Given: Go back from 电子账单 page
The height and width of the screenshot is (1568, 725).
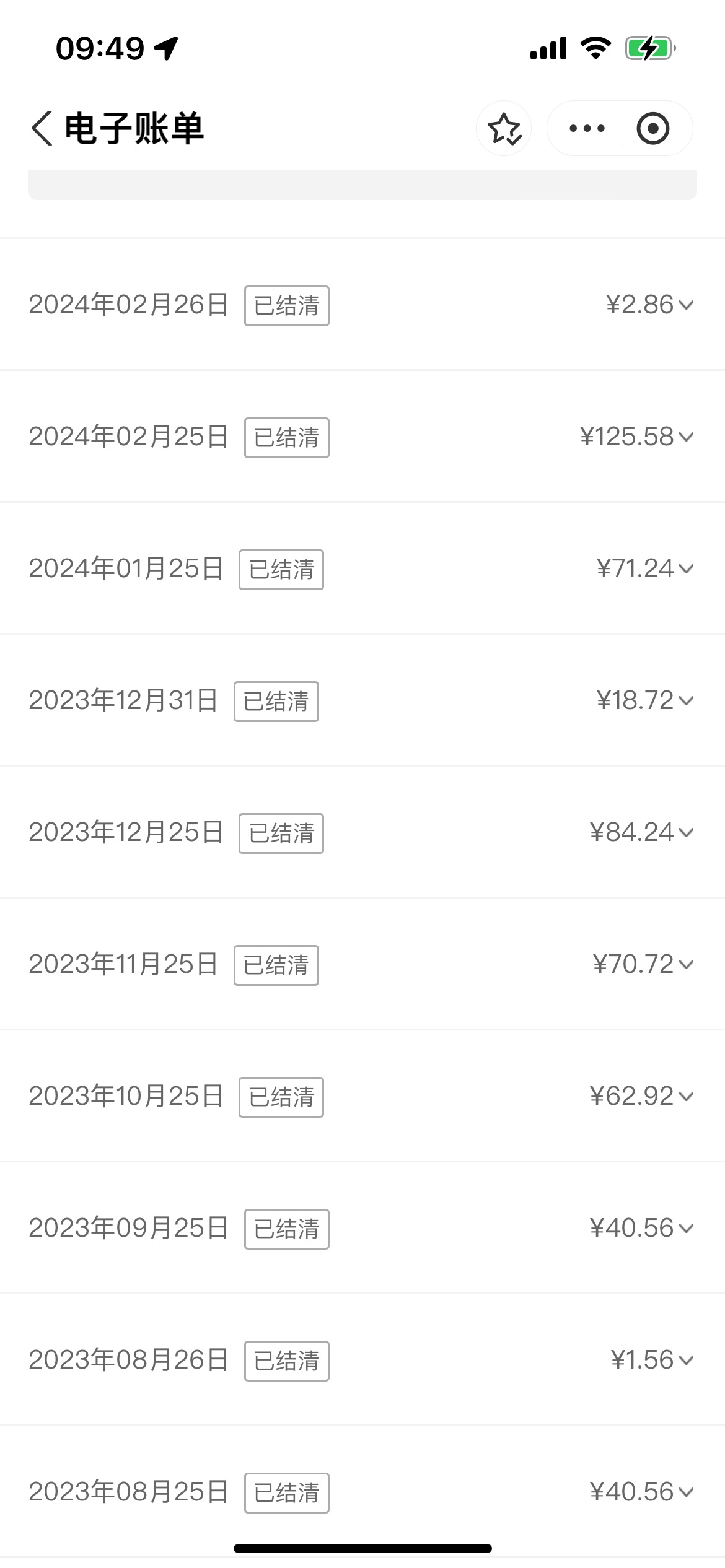Looking at the screenshot, I should [41, 129].
